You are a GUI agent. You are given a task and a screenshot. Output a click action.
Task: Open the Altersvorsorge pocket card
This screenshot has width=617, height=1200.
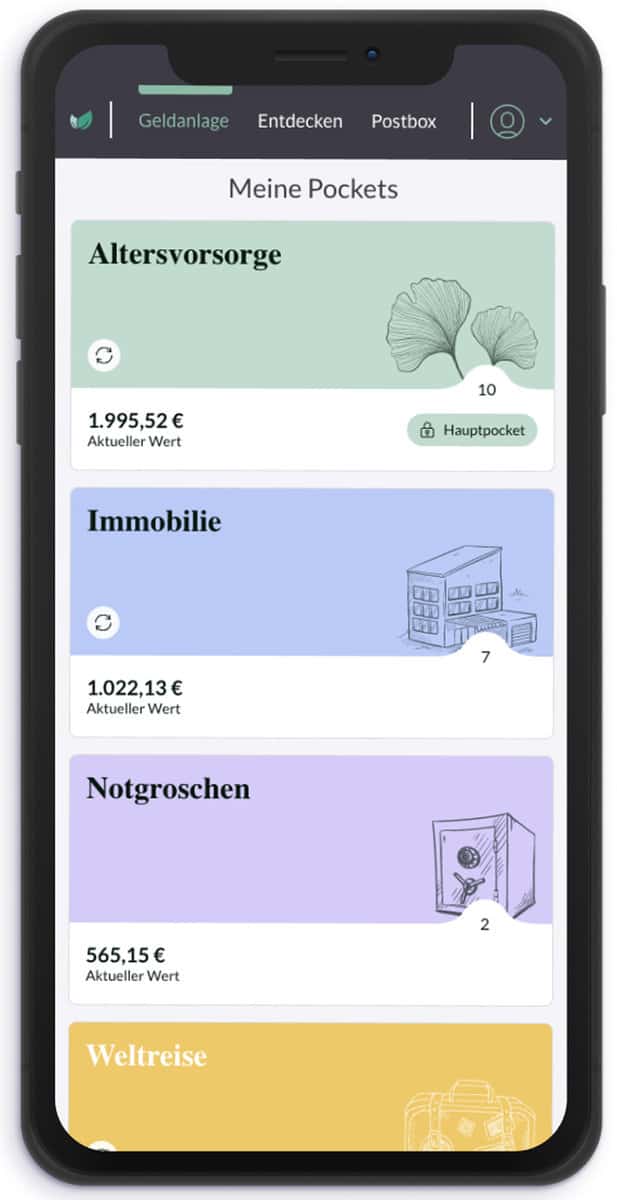[312, 345]
